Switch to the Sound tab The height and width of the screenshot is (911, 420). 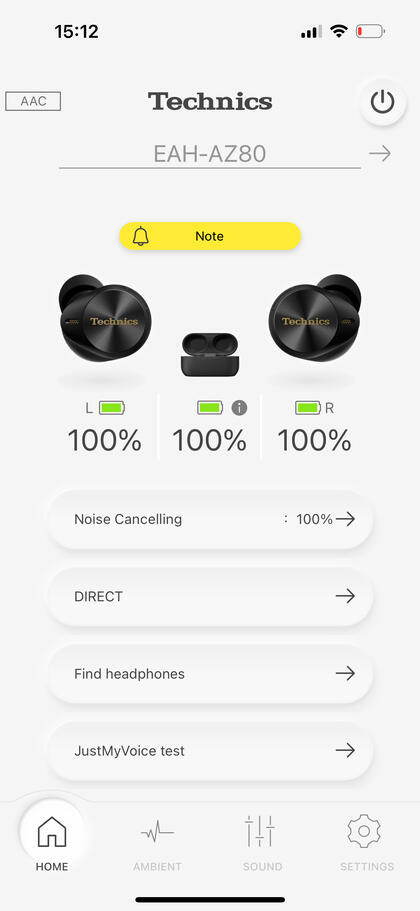[262, 843]
